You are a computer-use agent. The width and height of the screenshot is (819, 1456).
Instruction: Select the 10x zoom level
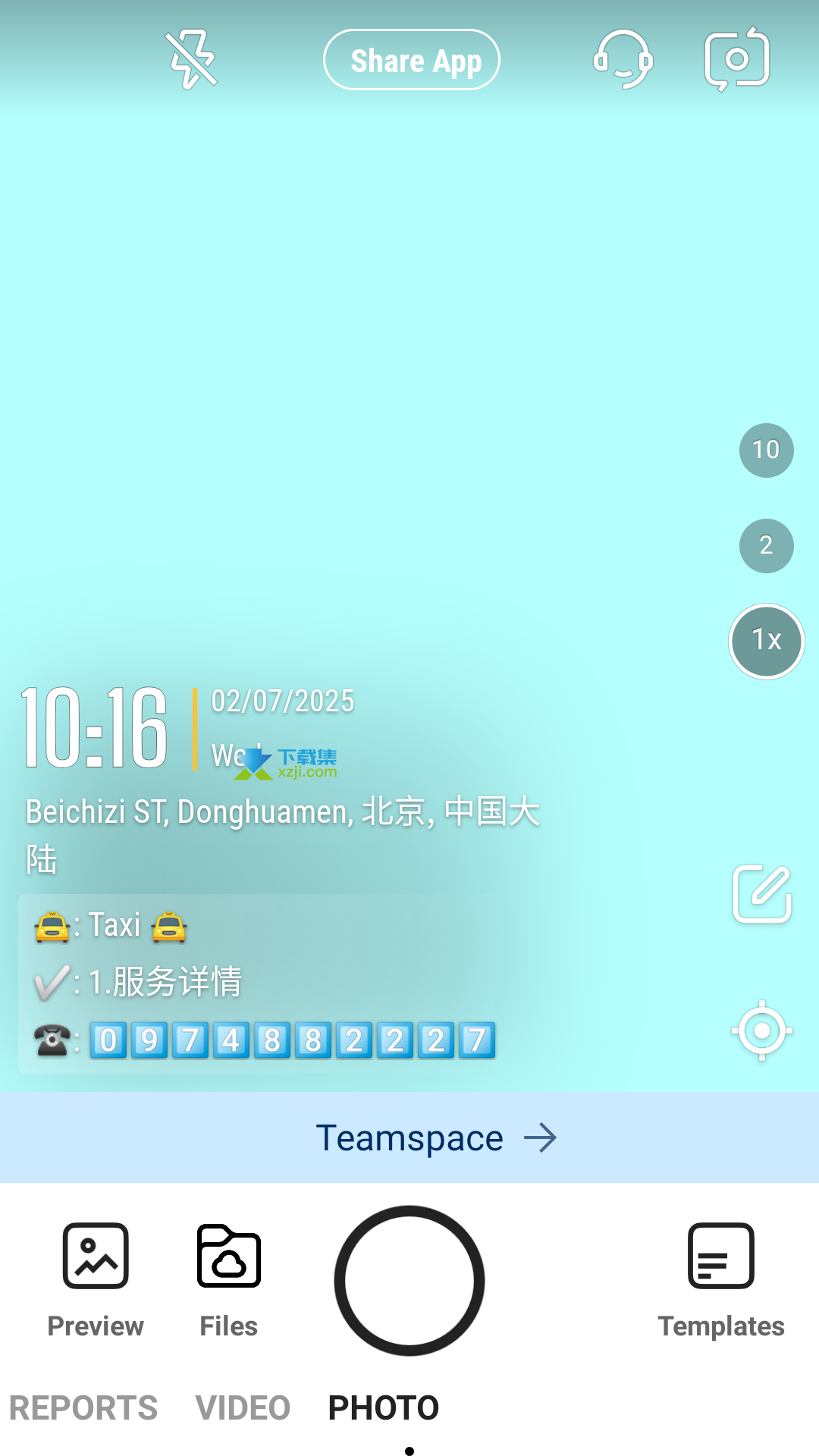pos(767,450)
